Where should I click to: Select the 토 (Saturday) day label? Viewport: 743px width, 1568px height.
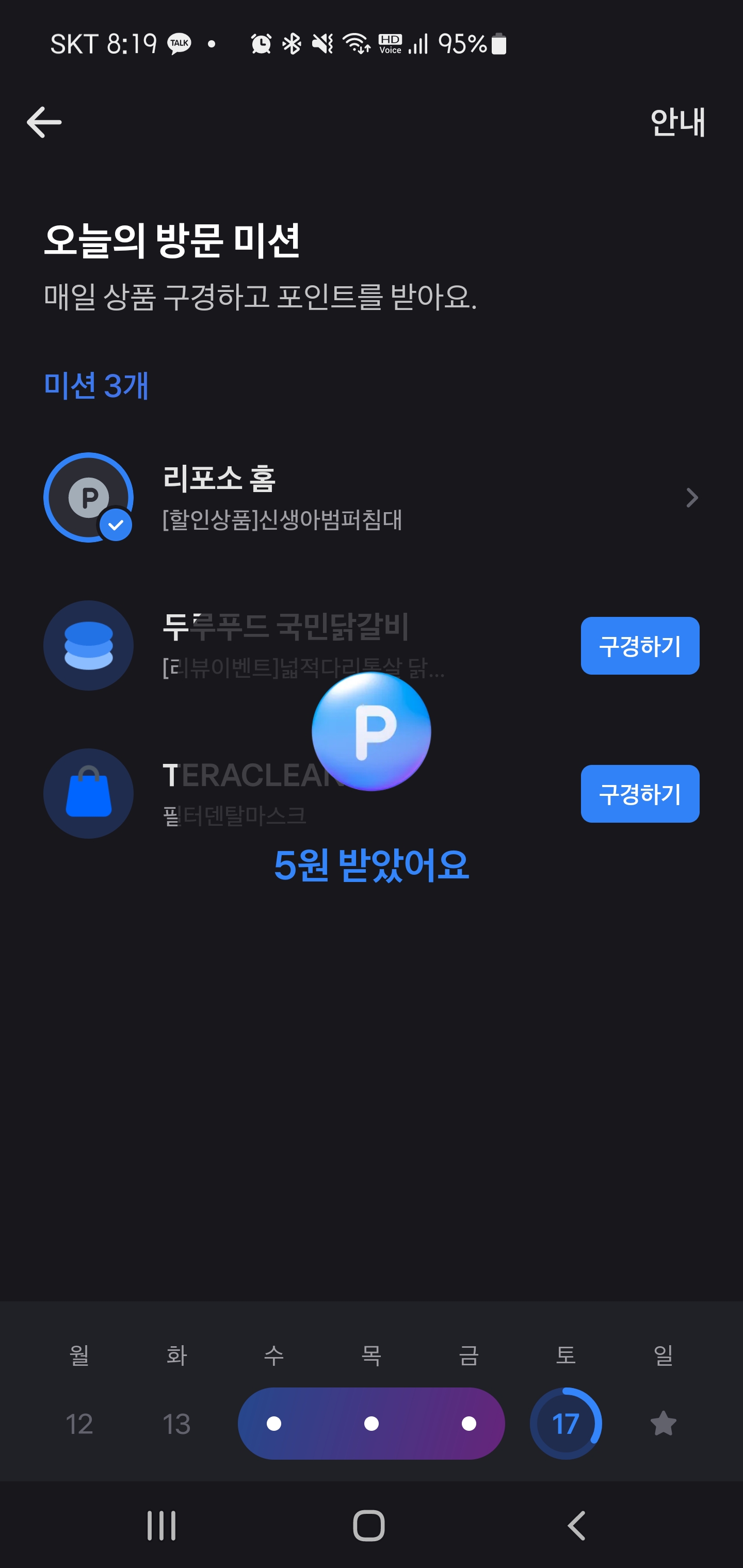coord(565,1355)
